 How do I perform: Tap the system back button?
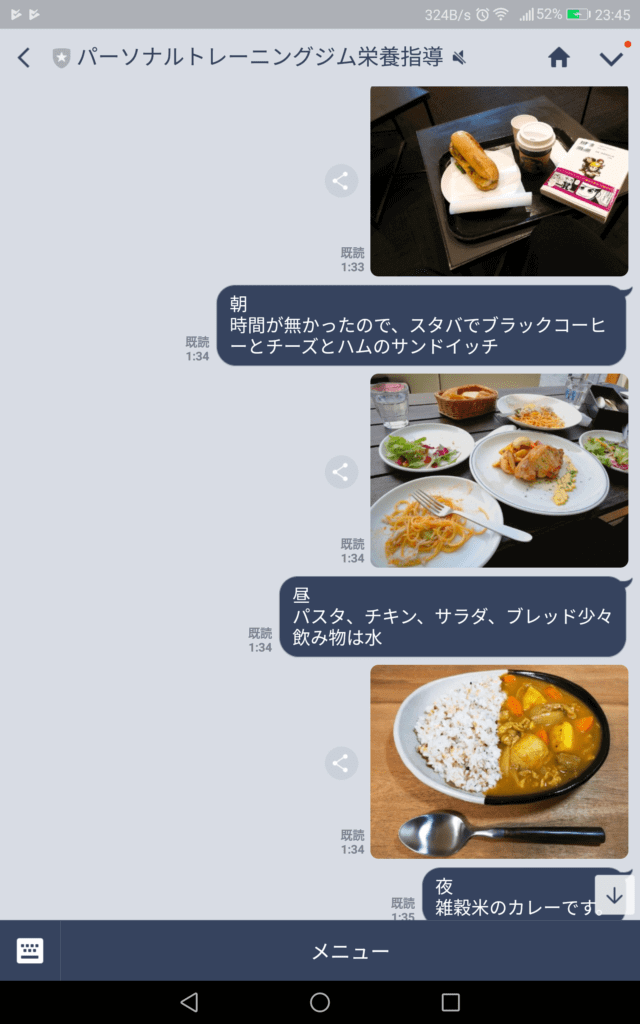[x=189, y=1002]
